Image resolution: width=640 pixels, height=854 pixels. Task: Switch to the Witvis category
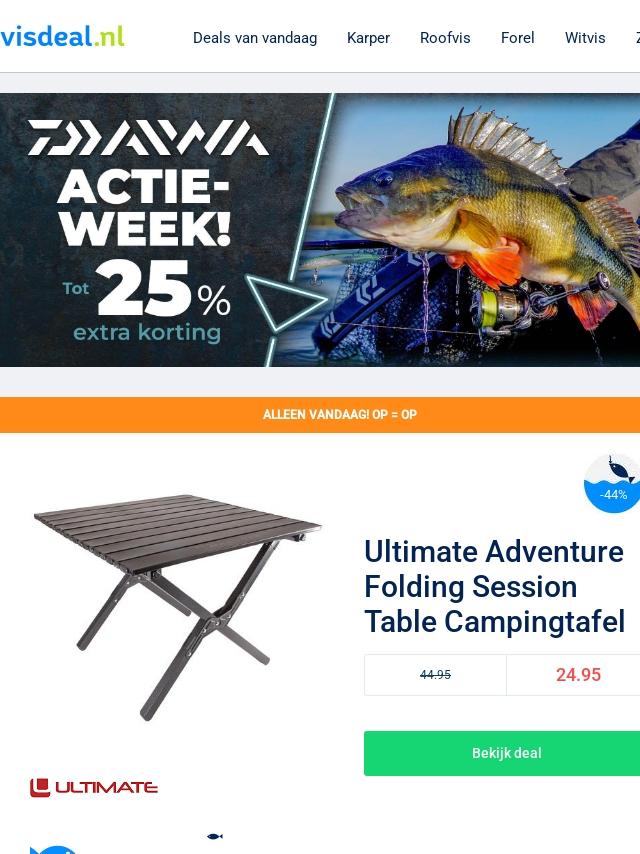[585, 38]
